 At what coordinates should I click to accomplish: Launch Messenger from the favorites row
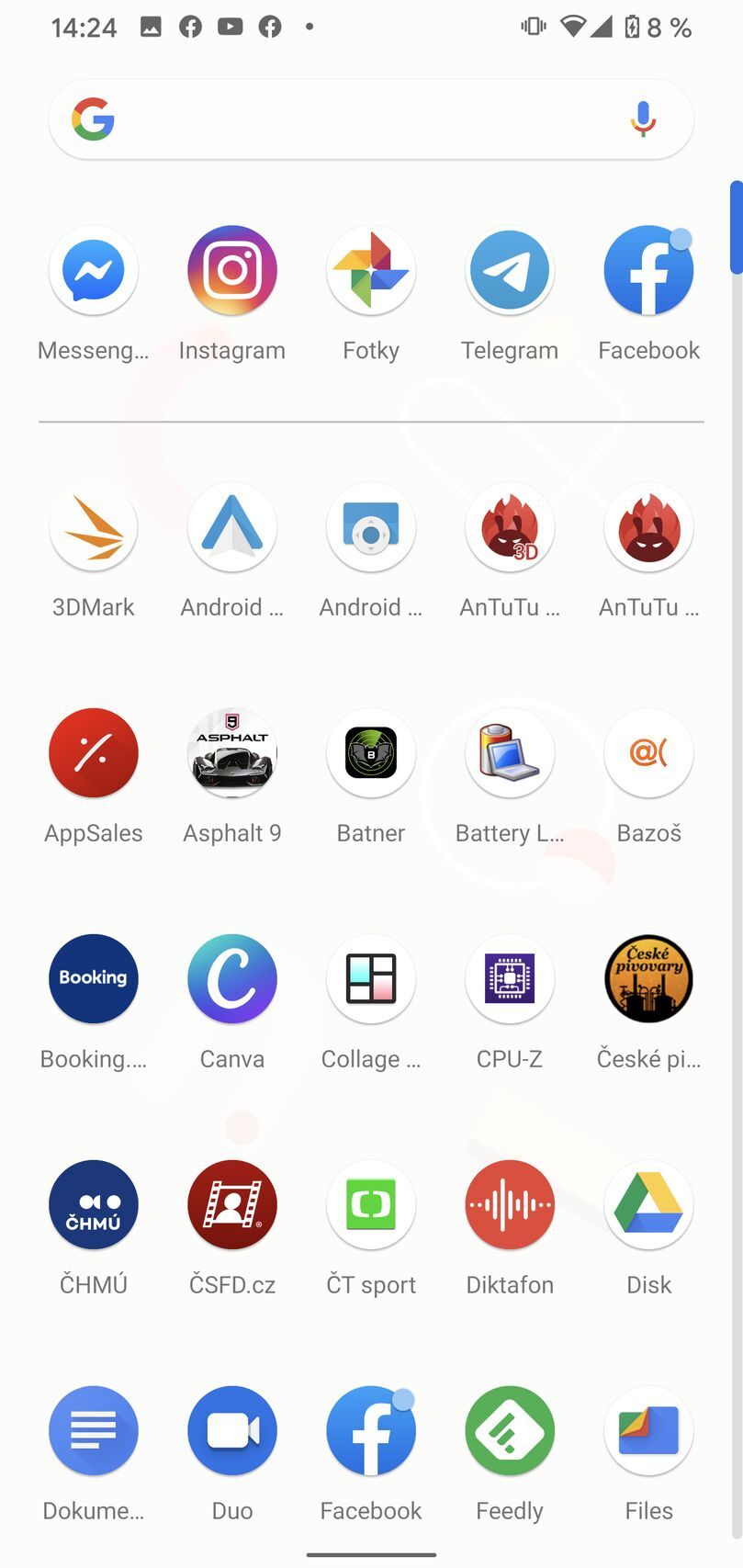(x=93, y=270)
